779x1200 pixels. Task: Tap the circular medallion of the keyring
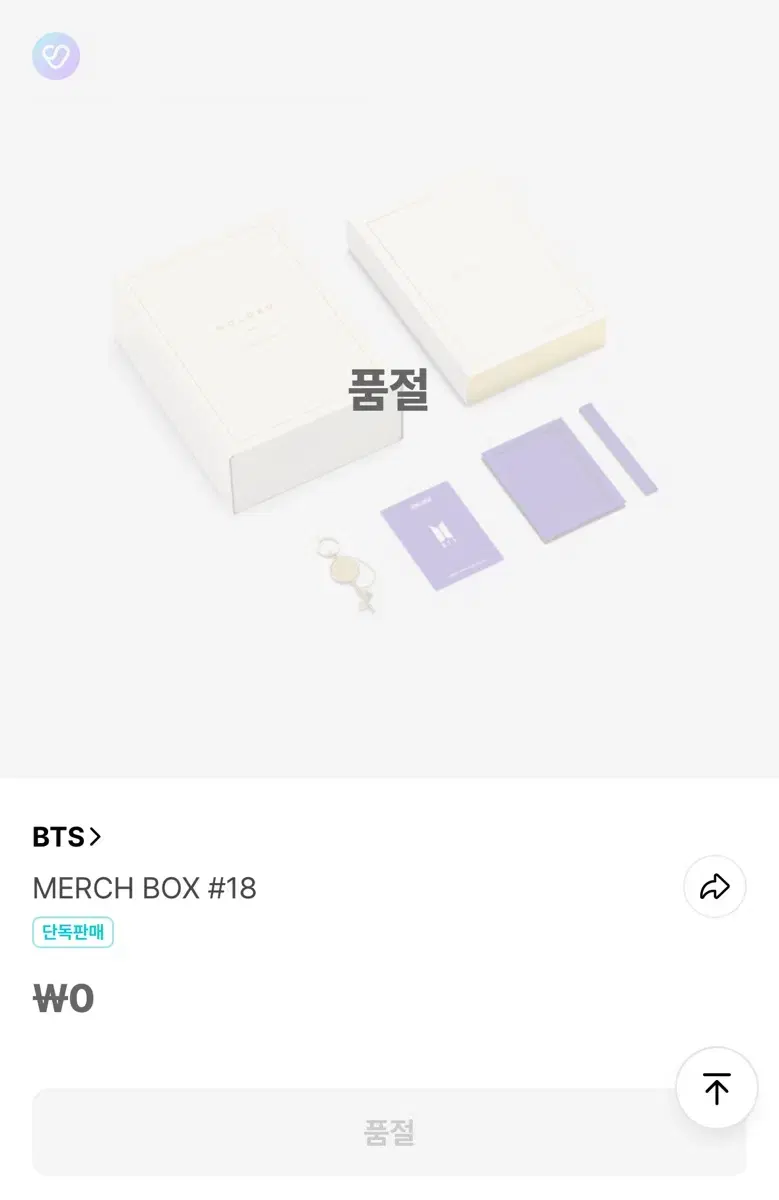click(343, 570)
